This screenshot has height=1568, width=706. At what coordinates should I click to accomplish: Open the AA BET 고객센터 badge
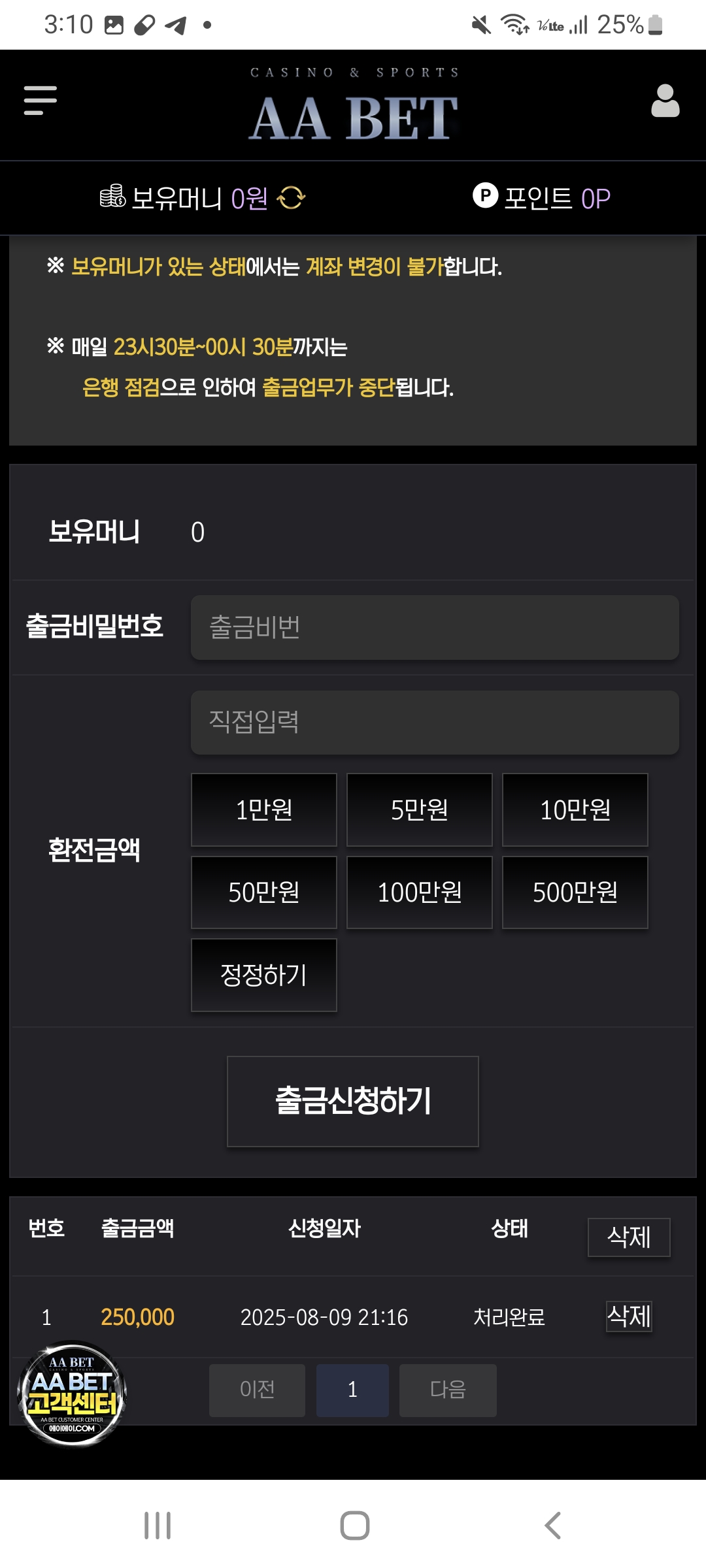[x=72, y=1393]
